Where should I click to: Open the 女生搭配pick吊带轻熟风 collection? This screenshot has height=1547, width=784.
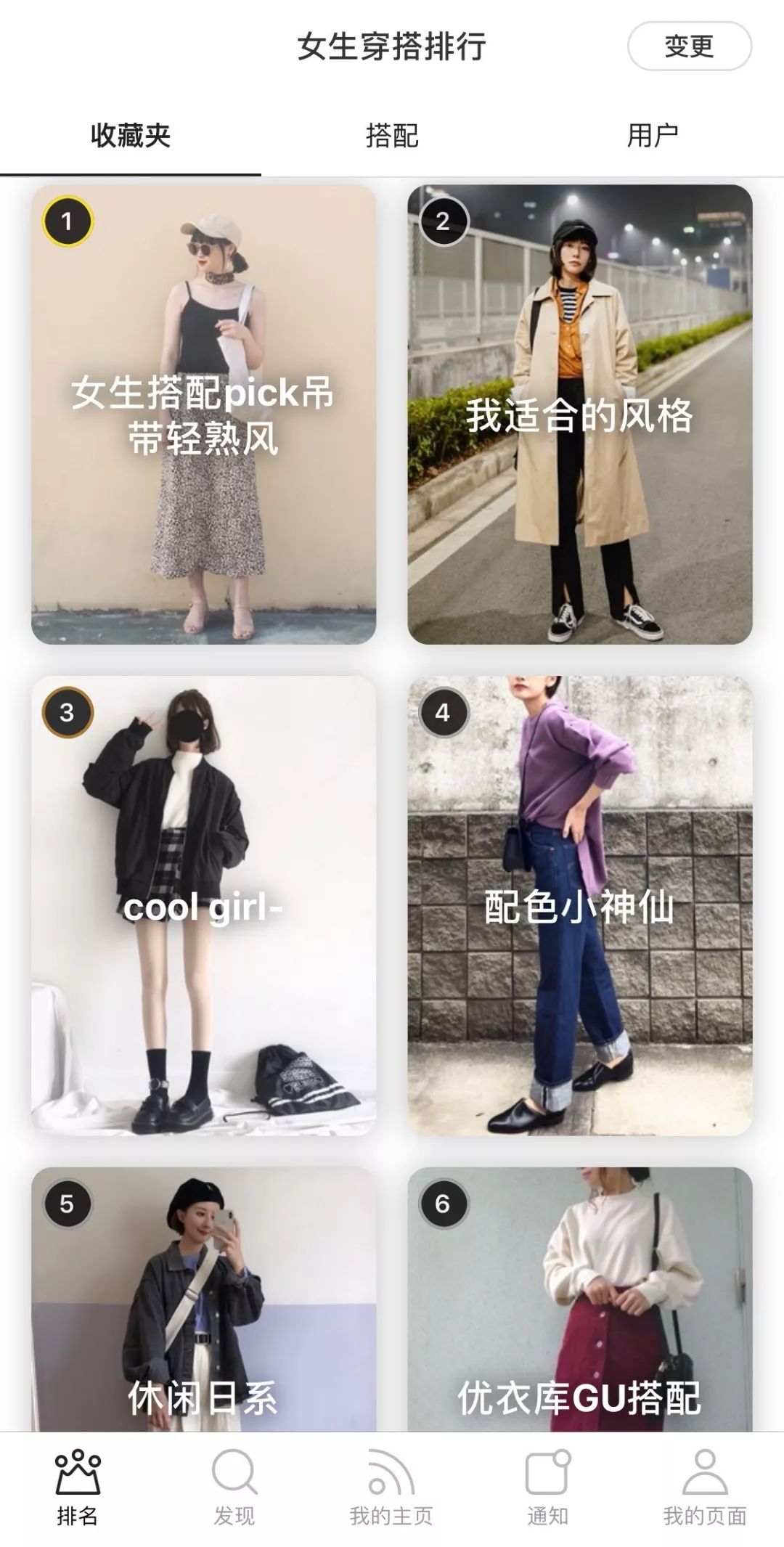click(x=205, y=414)
